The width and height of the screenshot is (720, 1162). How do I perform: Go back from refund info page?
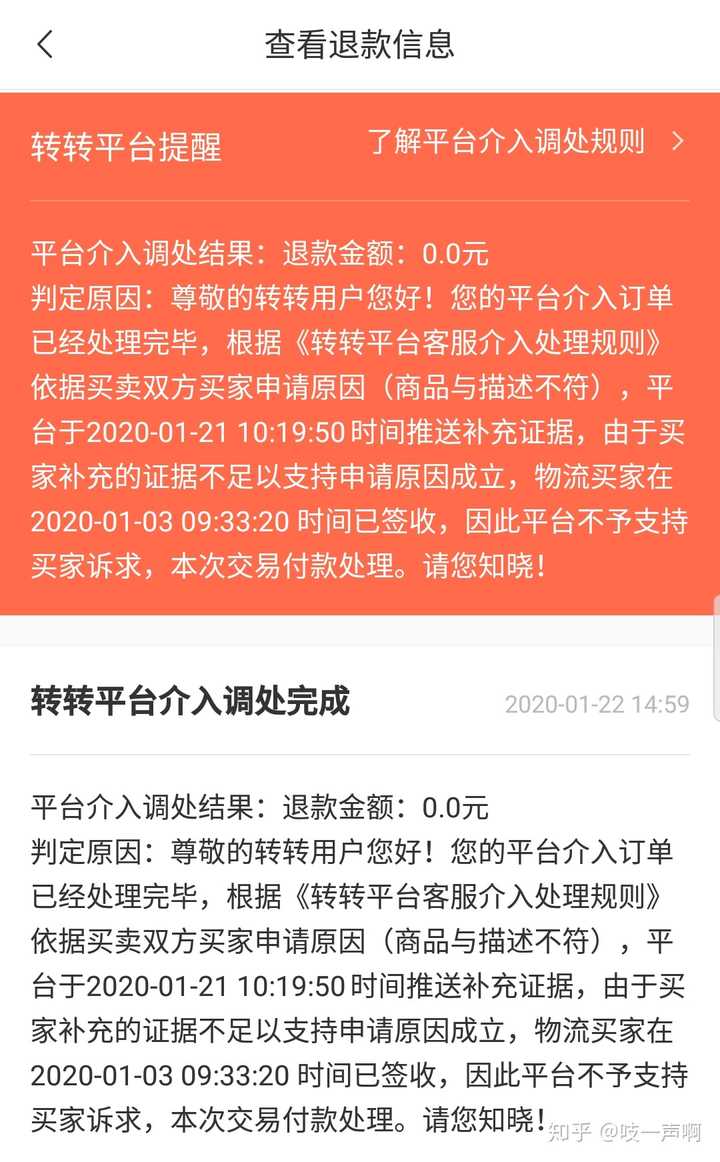[x=45, y=44]
